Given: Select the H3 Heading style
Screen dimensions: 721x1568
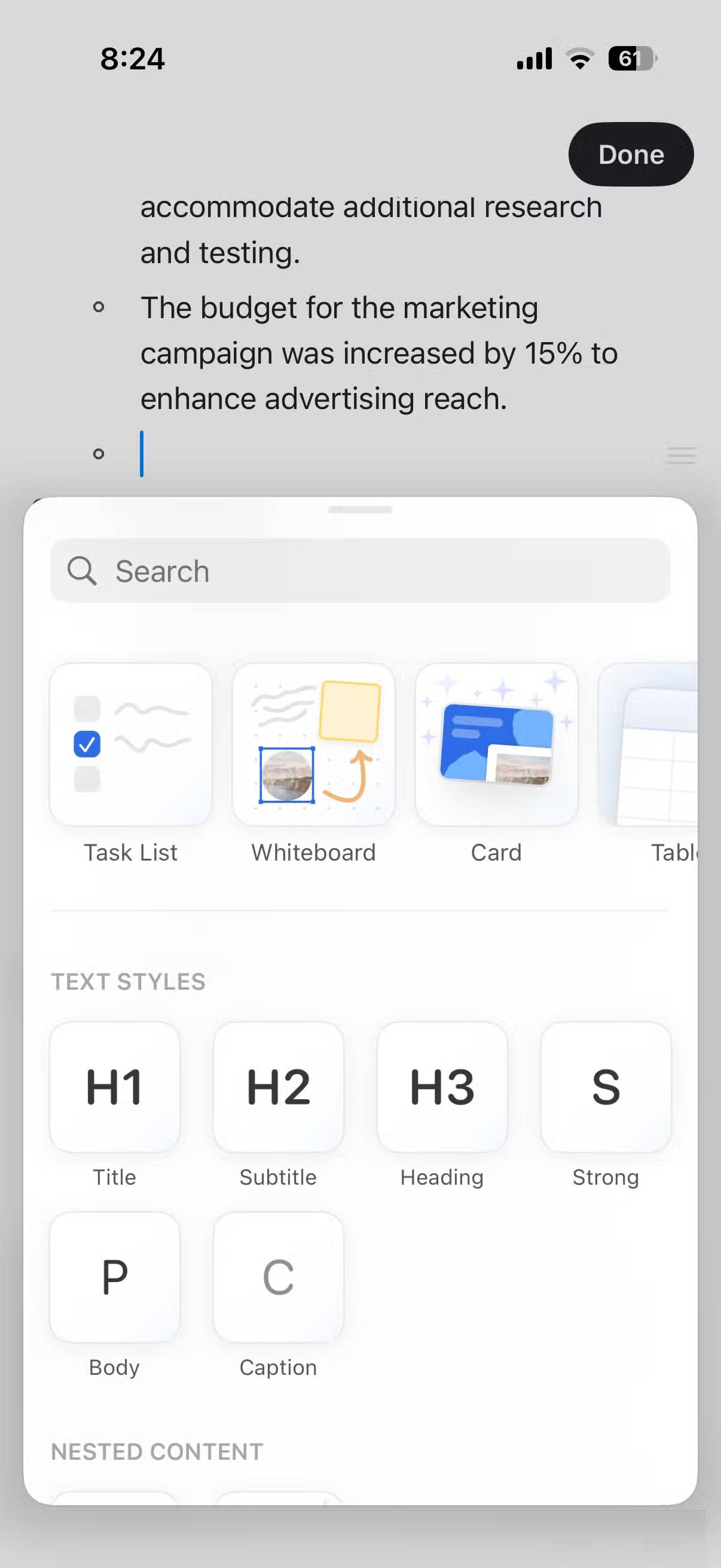Looking at the screenshot, I should [442, 1087].
